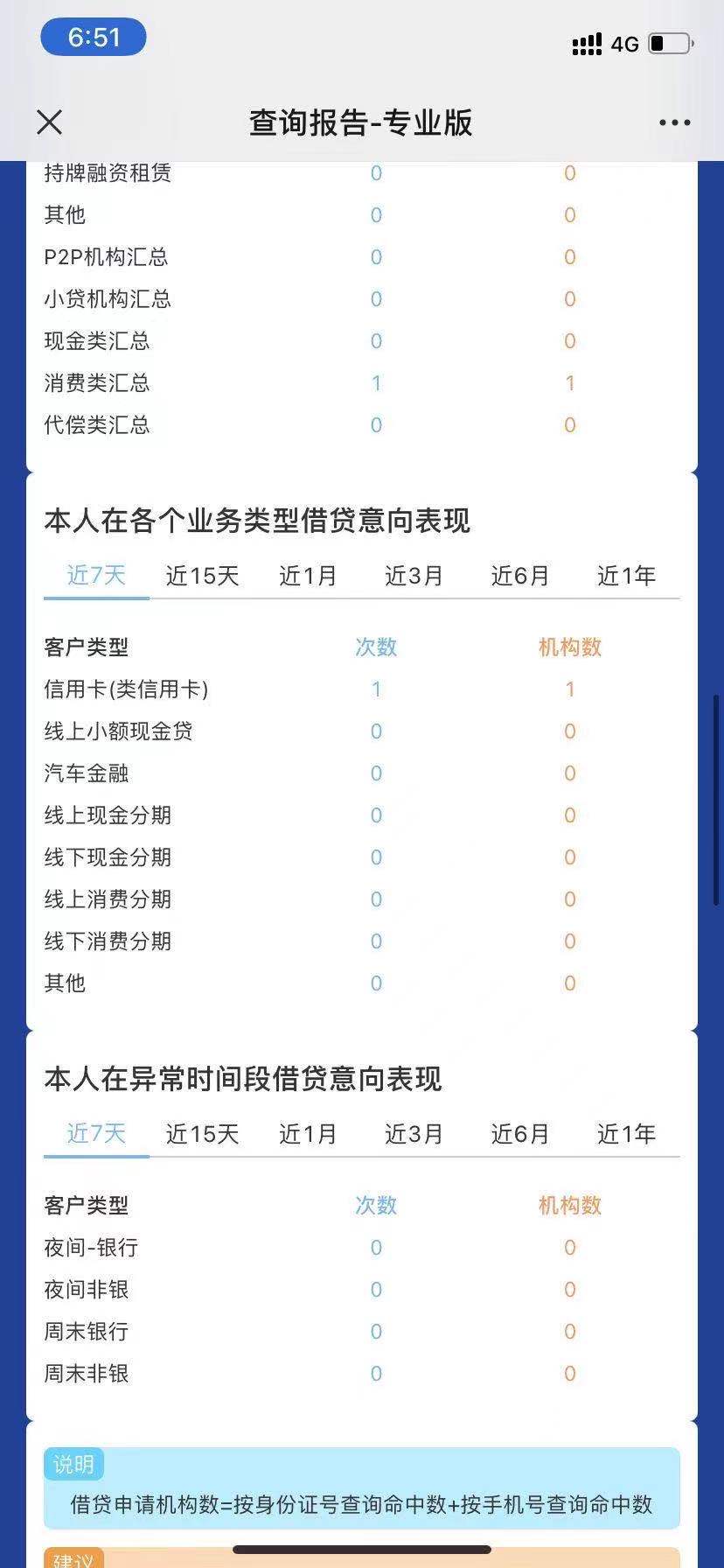
Task: View 近1年 under 业务类型借贷意向表现
Action: (626, 576)
